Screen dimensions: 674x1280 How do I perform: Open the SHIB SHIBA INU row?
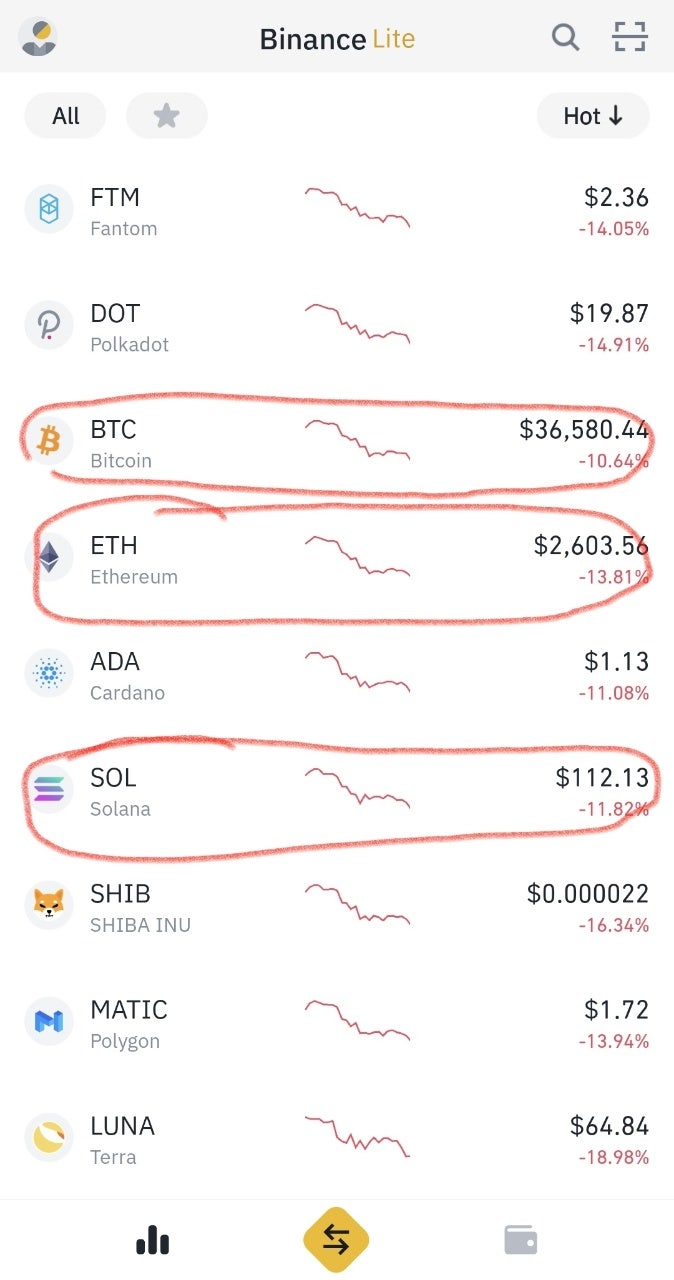pyautogui.click(x=337, y=907)
